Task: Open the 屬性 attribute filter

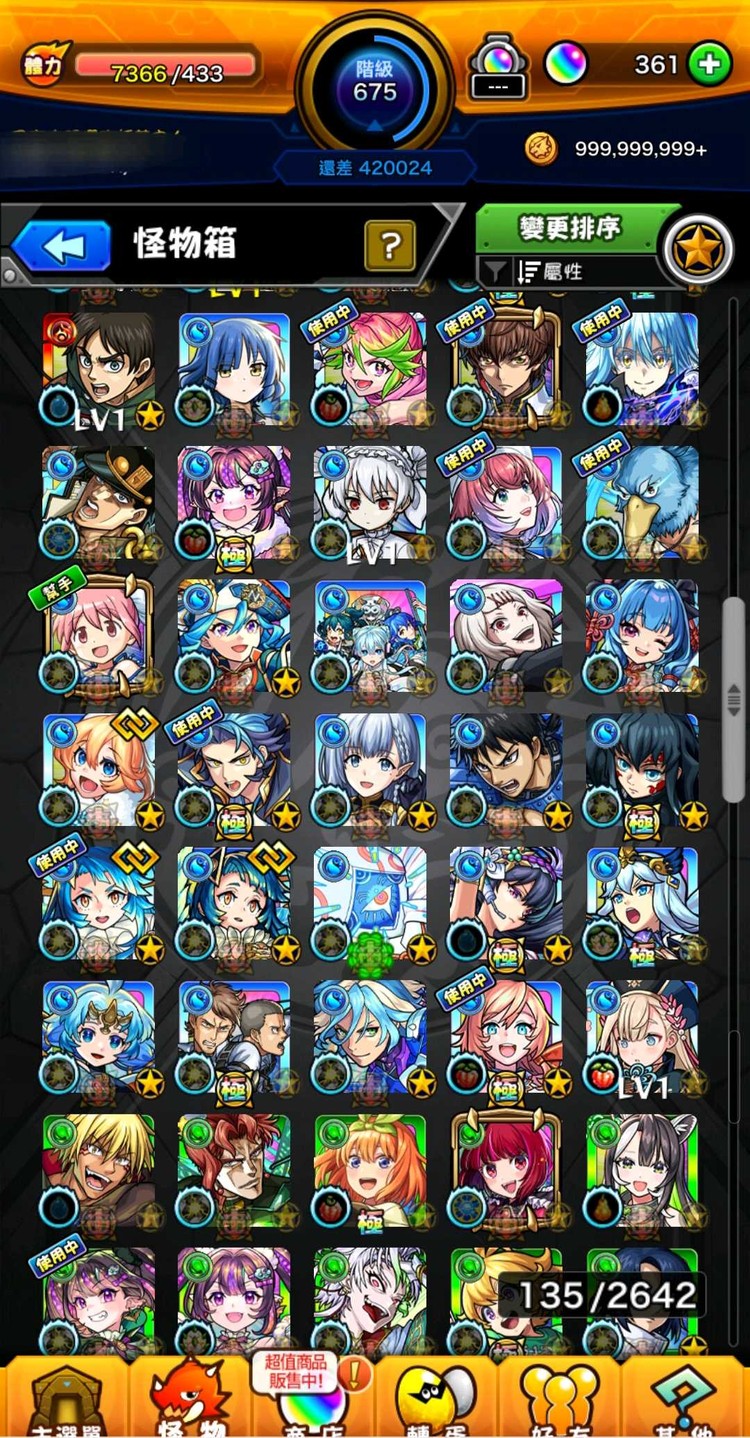Action: coord(562,271)
